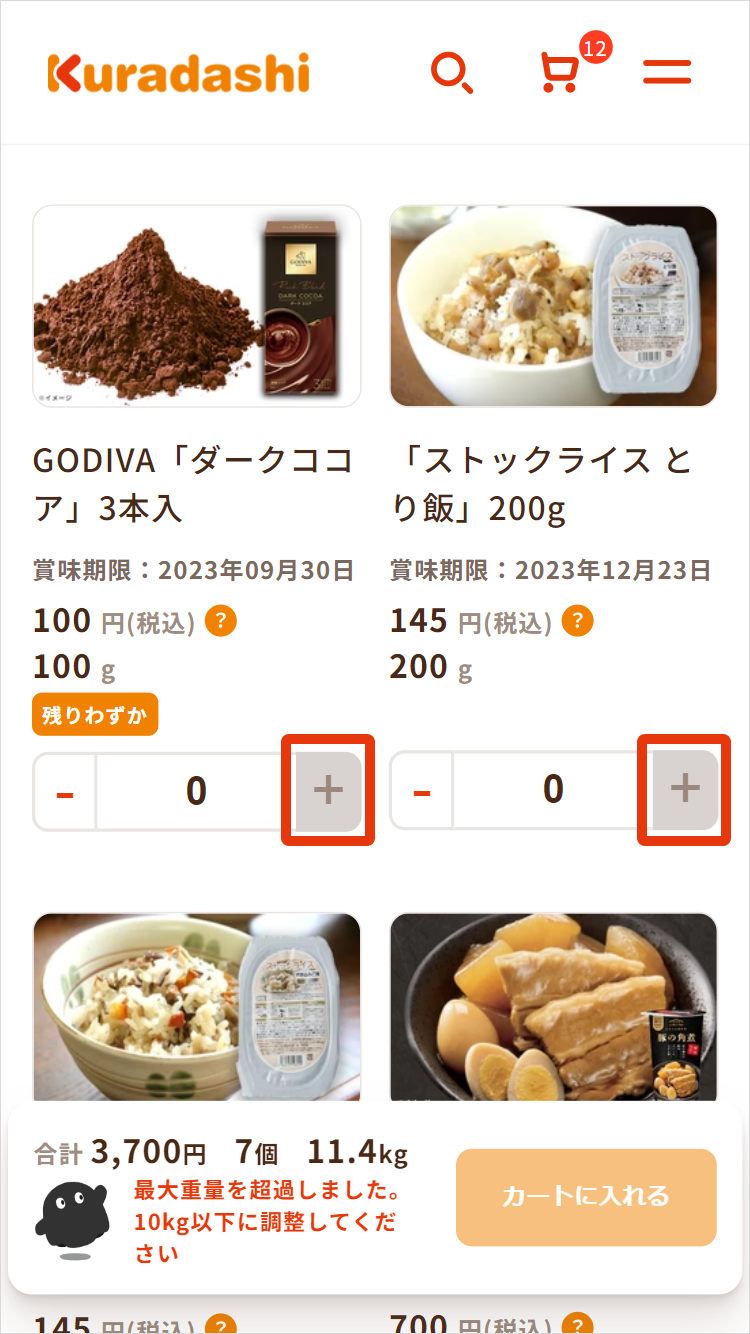
Task: Decrease quantity of GODIVA ダークココア
Action: pos(65,791)
